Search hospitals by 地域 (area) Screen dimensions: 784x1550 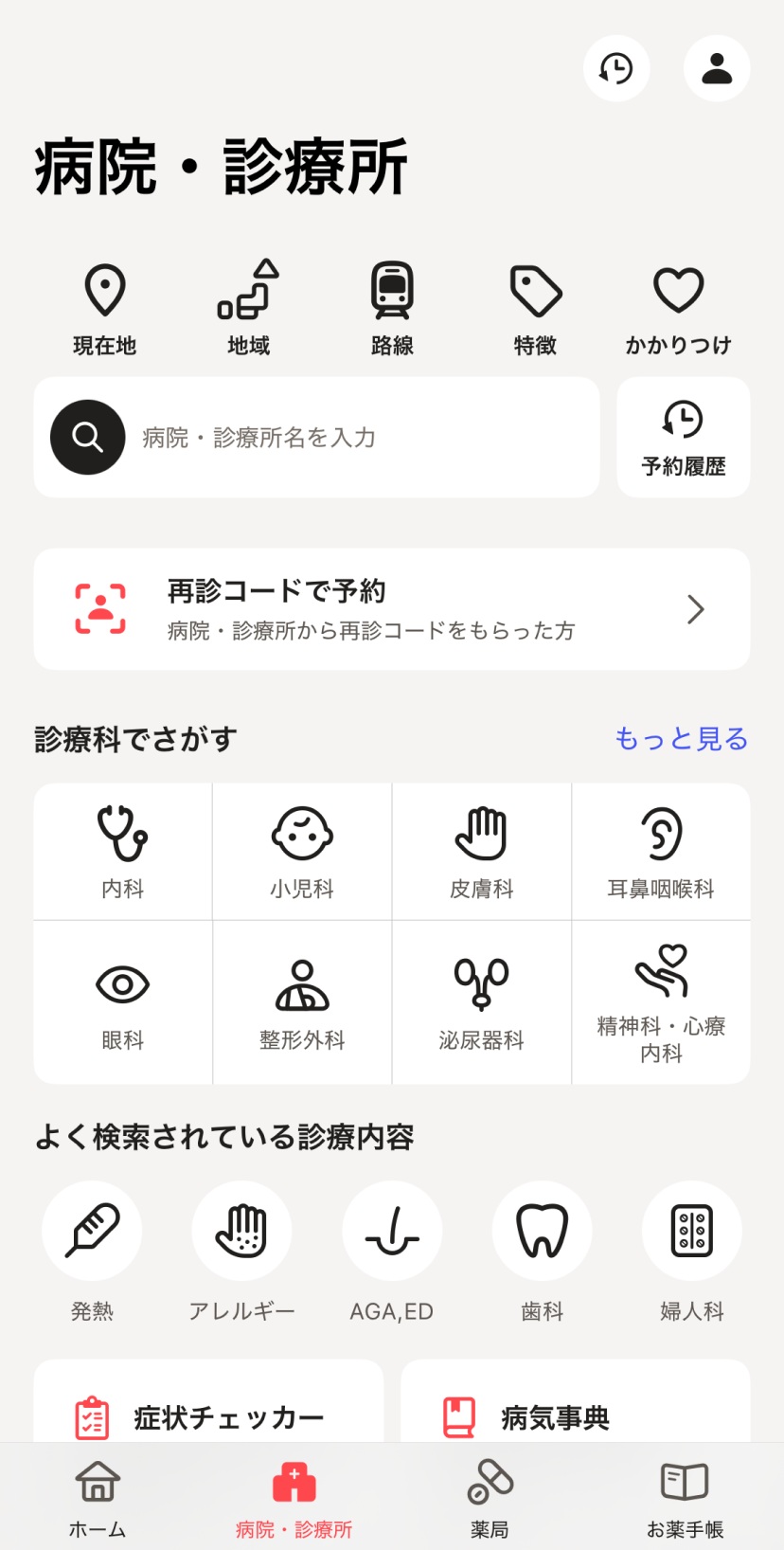click(x=248, y=309)
